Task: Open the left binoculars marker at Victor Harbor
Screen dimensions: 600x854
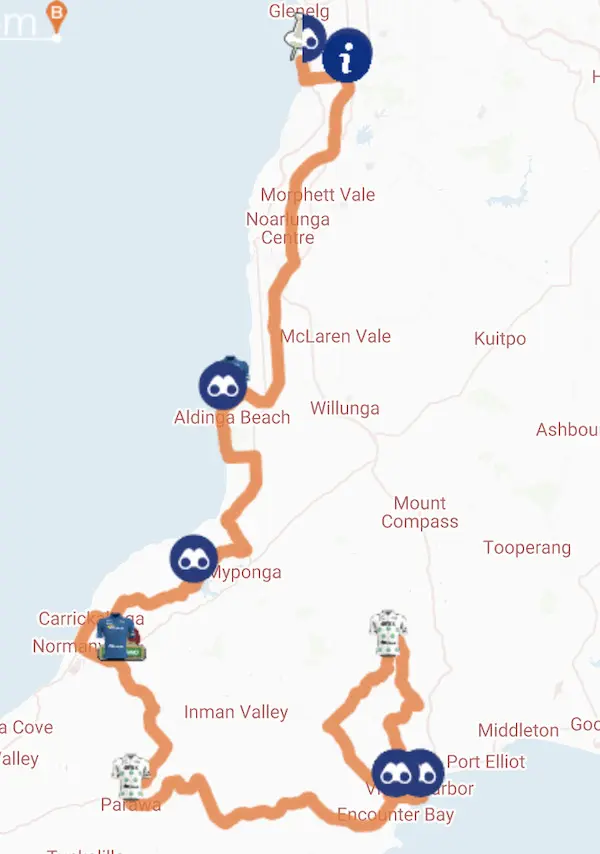Action: point(393,773)
